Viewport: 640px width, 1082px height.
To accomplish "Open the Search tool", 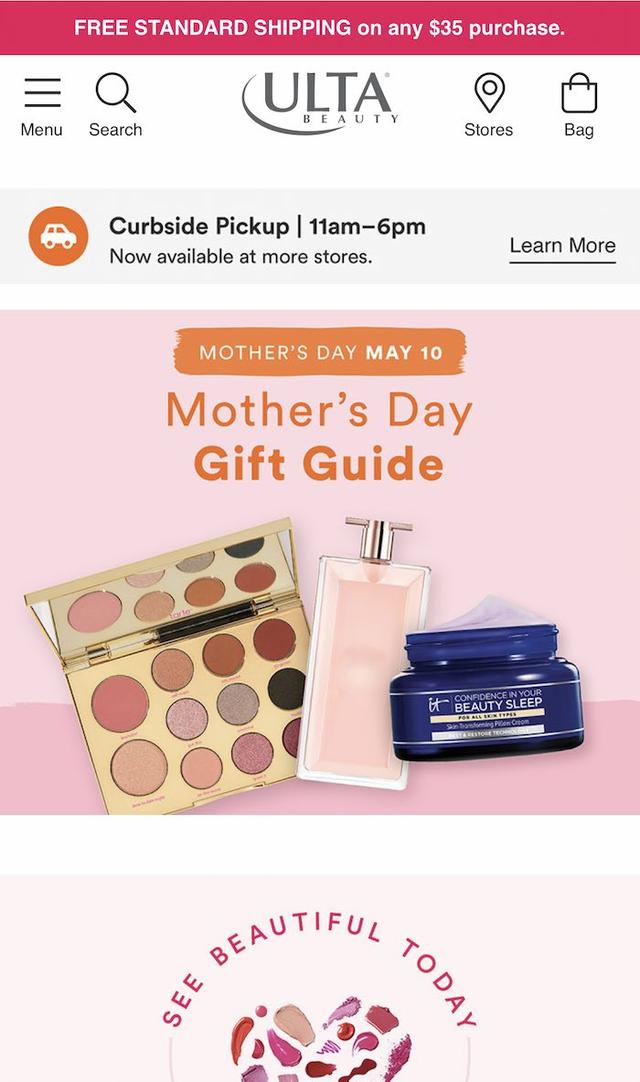I will click(115, 105).
